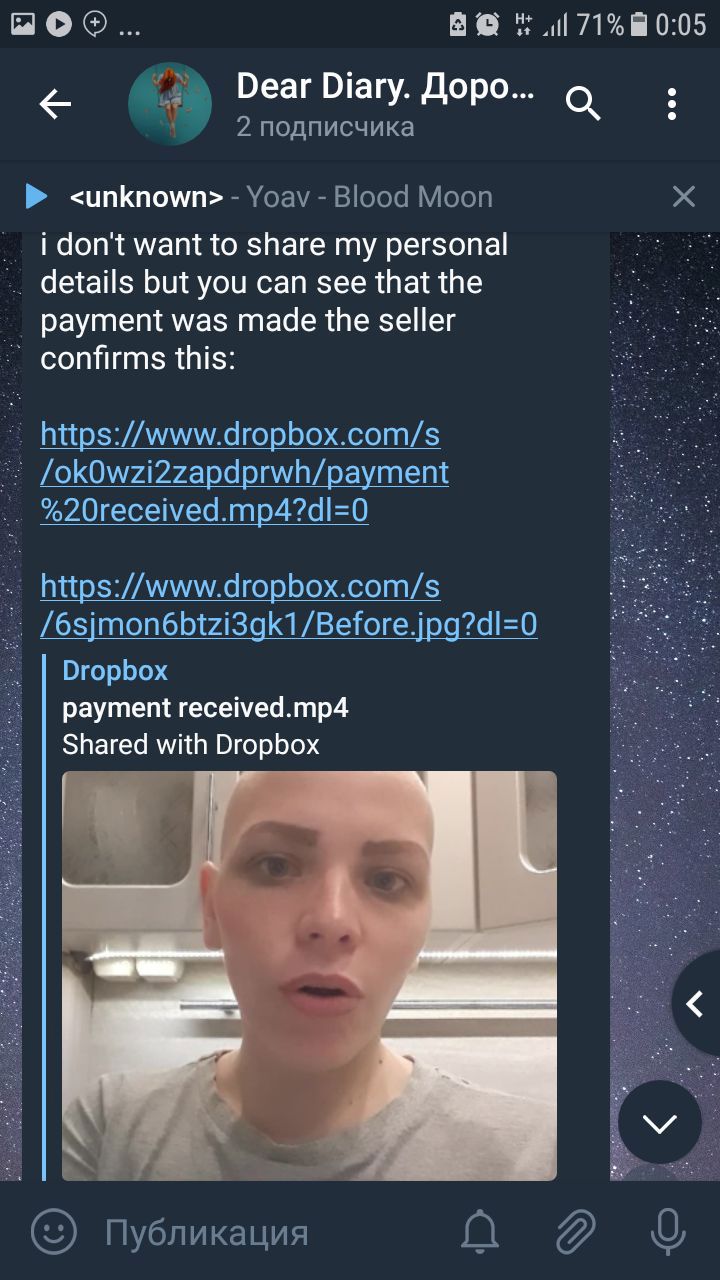Record a voice message with the microphone
The image size is (720, 1280).
tap(668, 1232)
